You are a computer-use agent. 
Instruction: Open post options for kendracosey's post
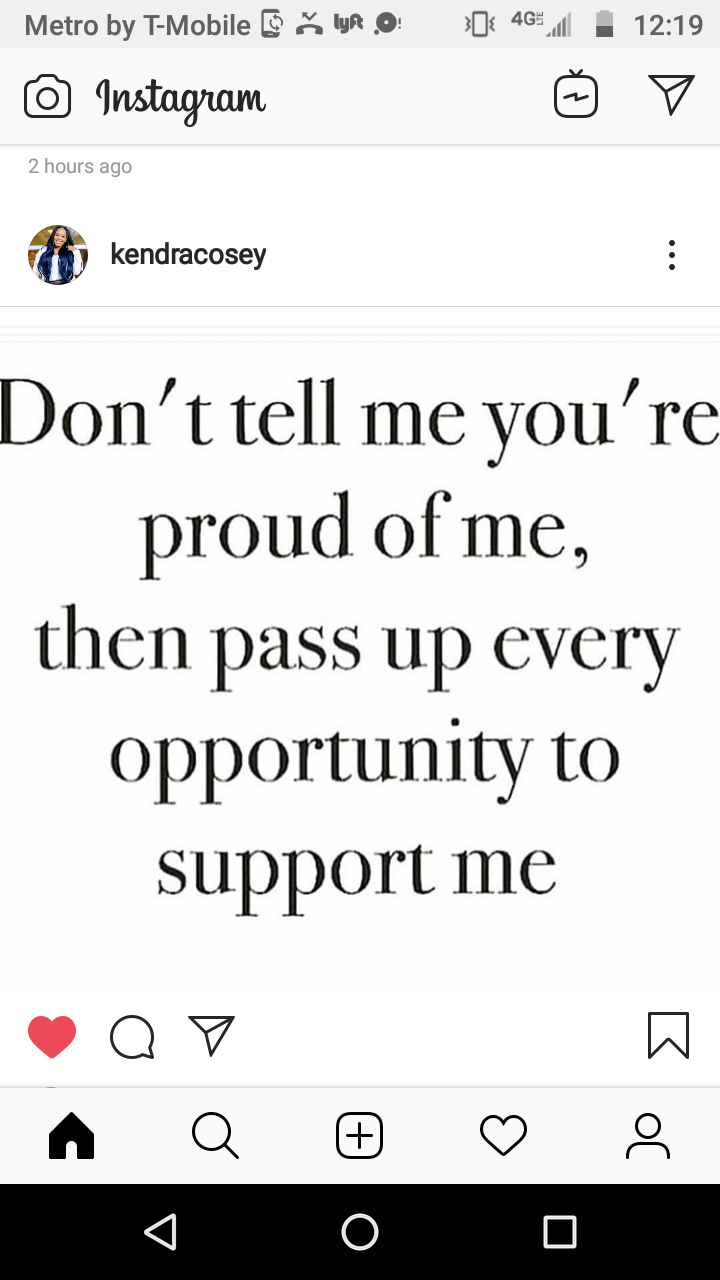[x=671, y=255]
